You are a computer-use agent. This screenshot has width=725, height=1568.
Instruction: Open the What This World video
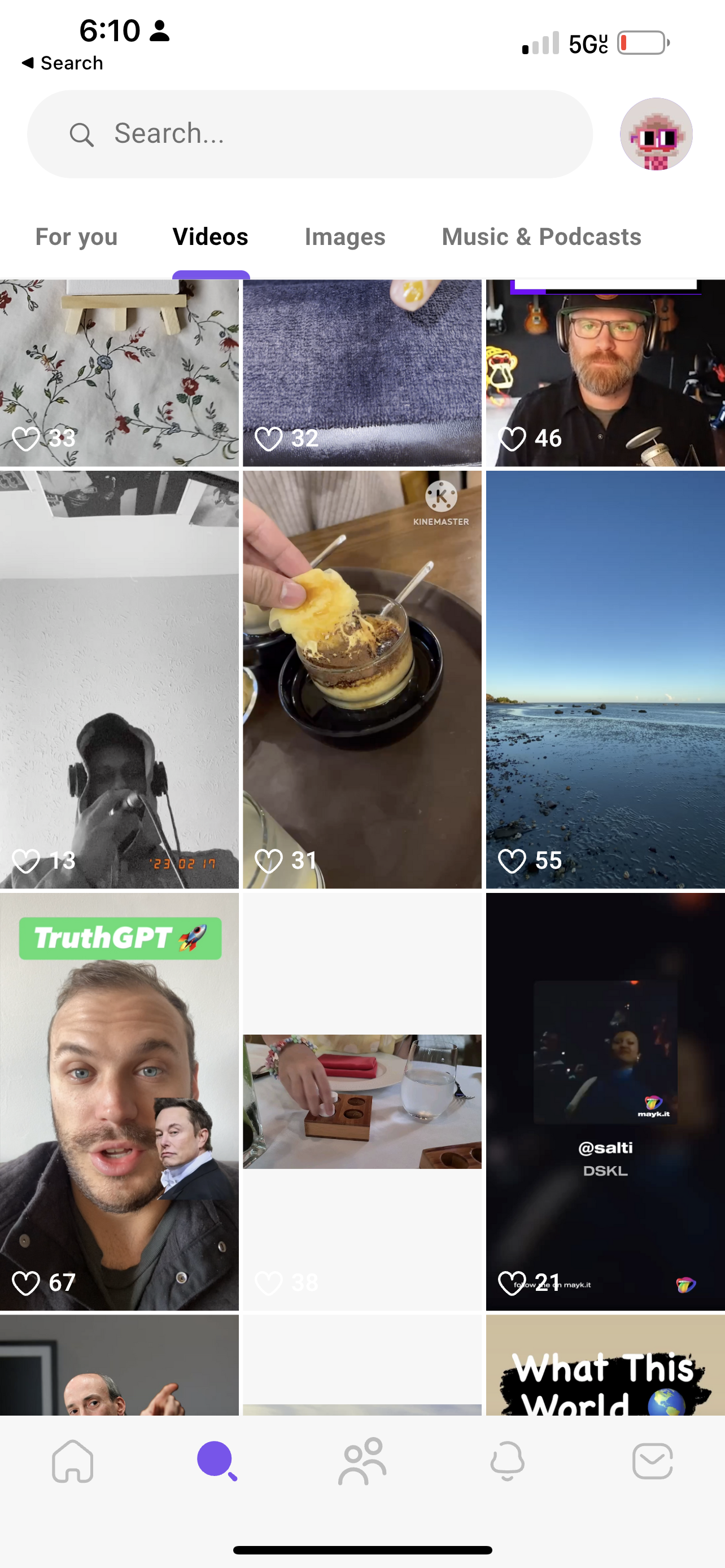[x=605, y=1366]
